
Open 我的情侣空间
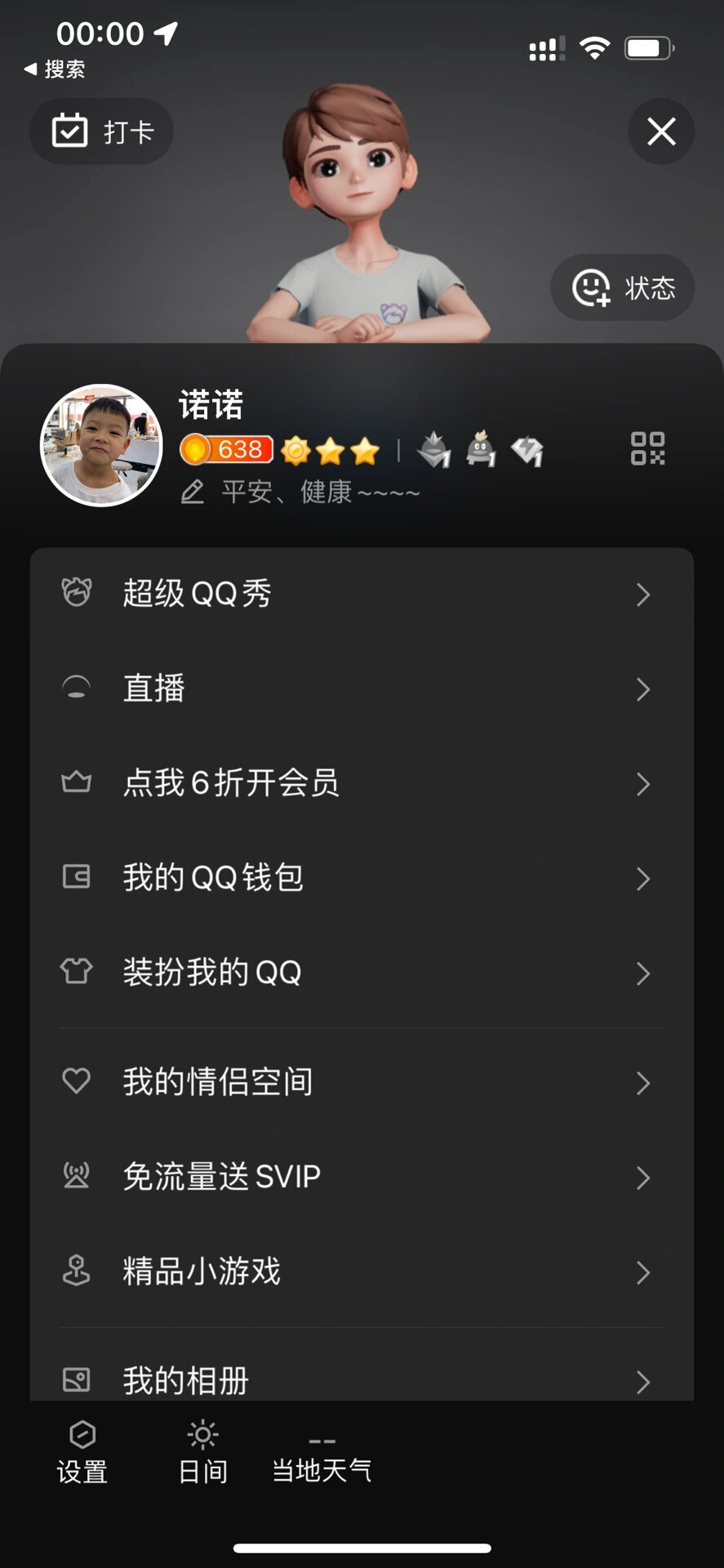tap(362, 1082)
